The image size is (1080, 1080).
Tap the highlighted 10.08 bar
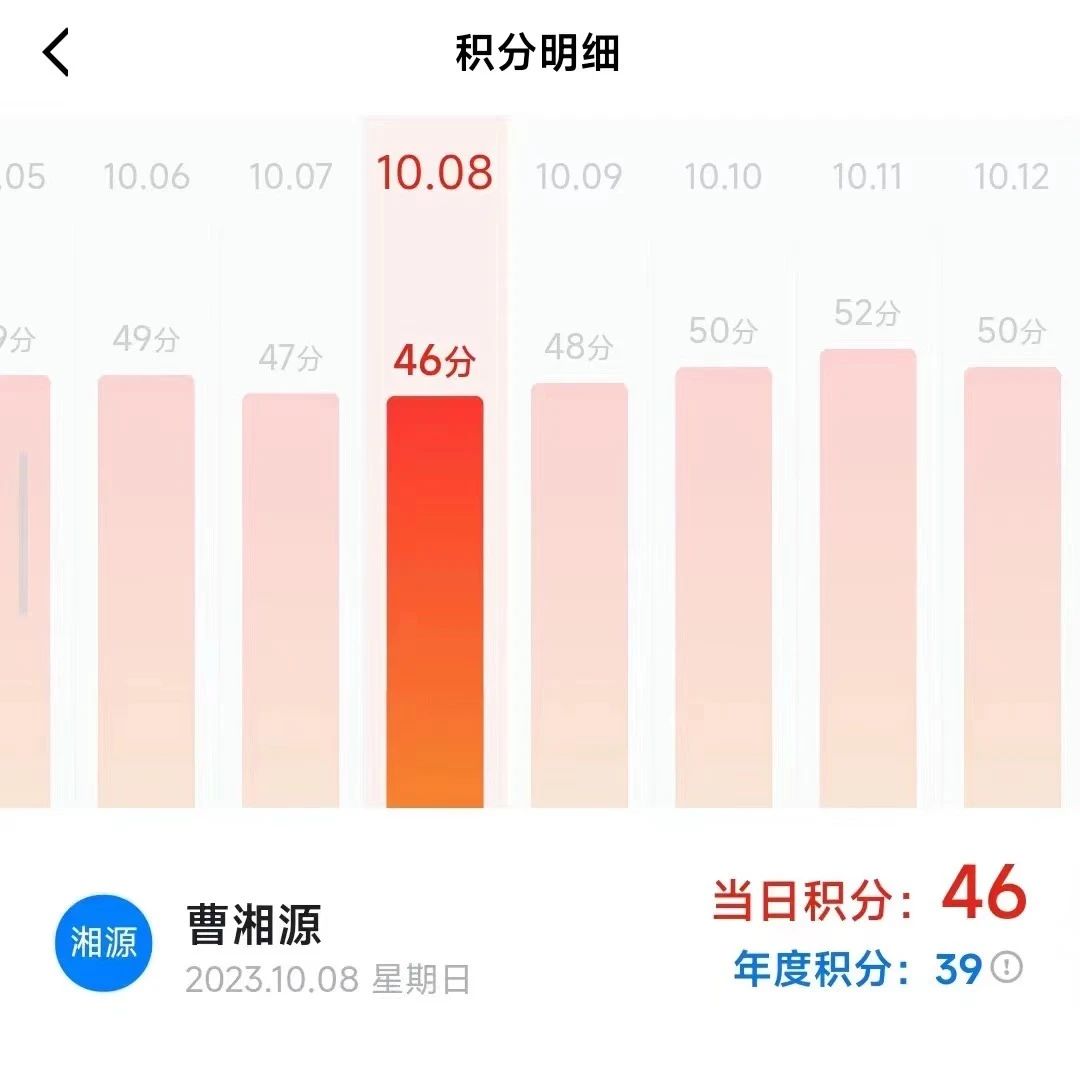tap(435, 600)
